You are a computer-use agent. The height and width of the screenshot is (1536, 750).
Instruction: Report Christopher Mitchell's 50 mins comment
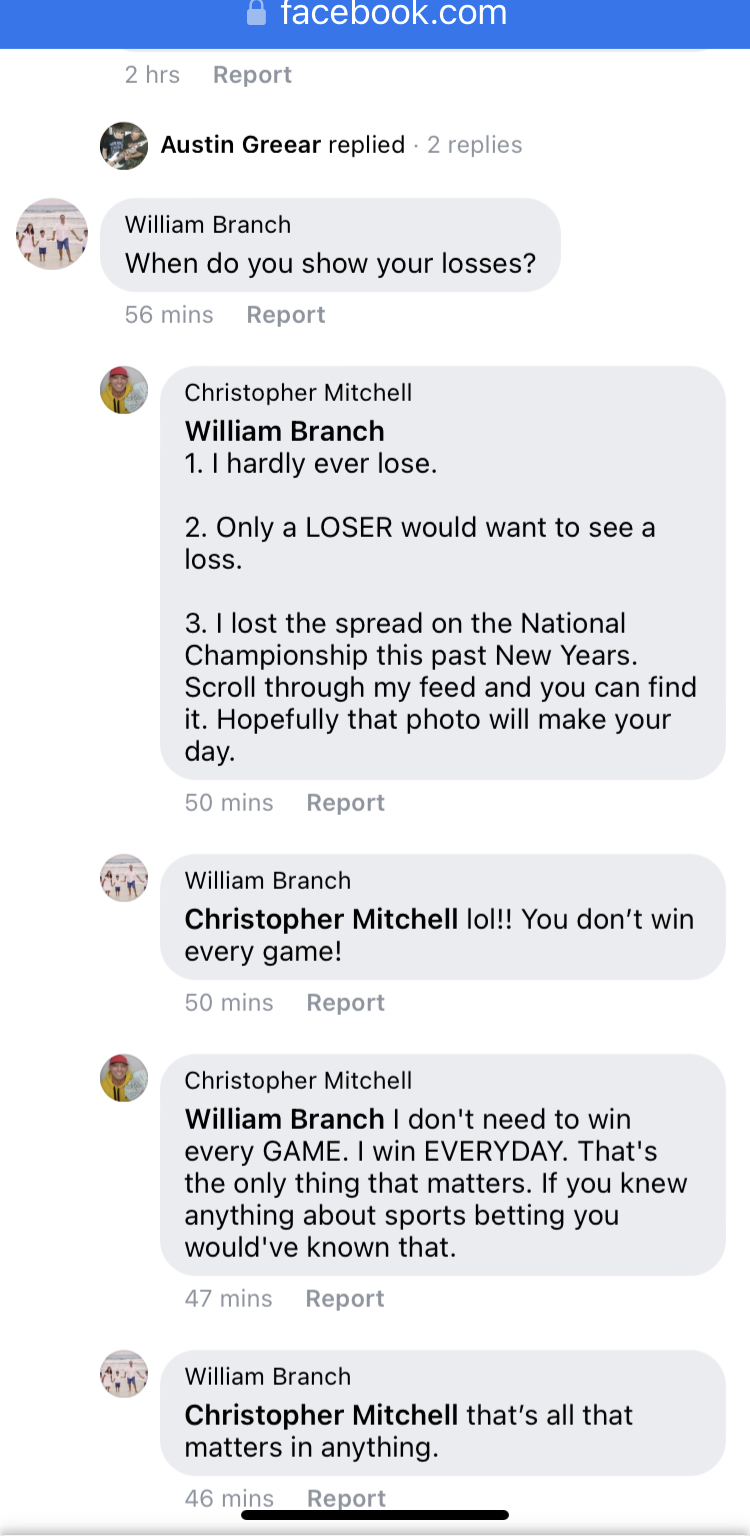click(x=345, y=803)
